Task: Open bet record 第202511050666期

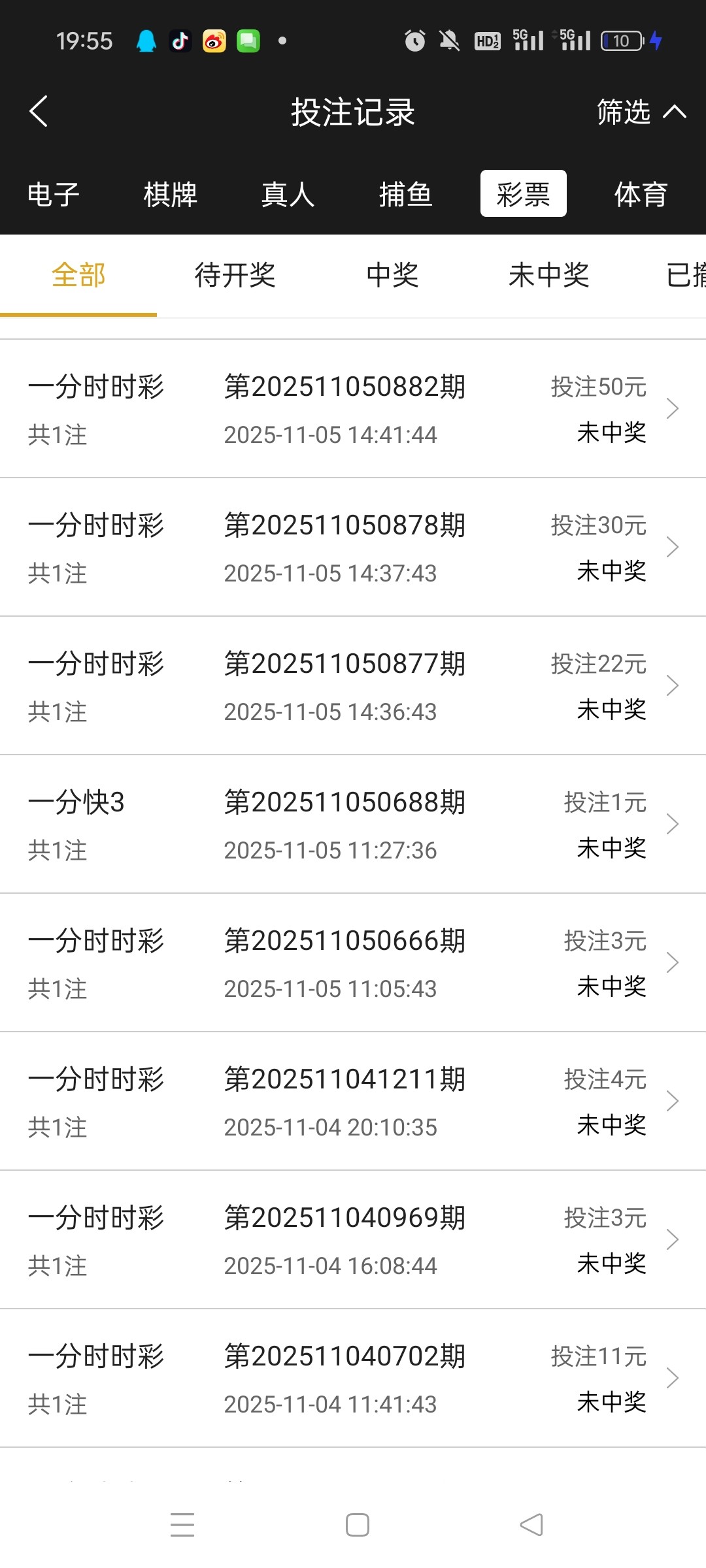Action: click(x=353, y=963)
